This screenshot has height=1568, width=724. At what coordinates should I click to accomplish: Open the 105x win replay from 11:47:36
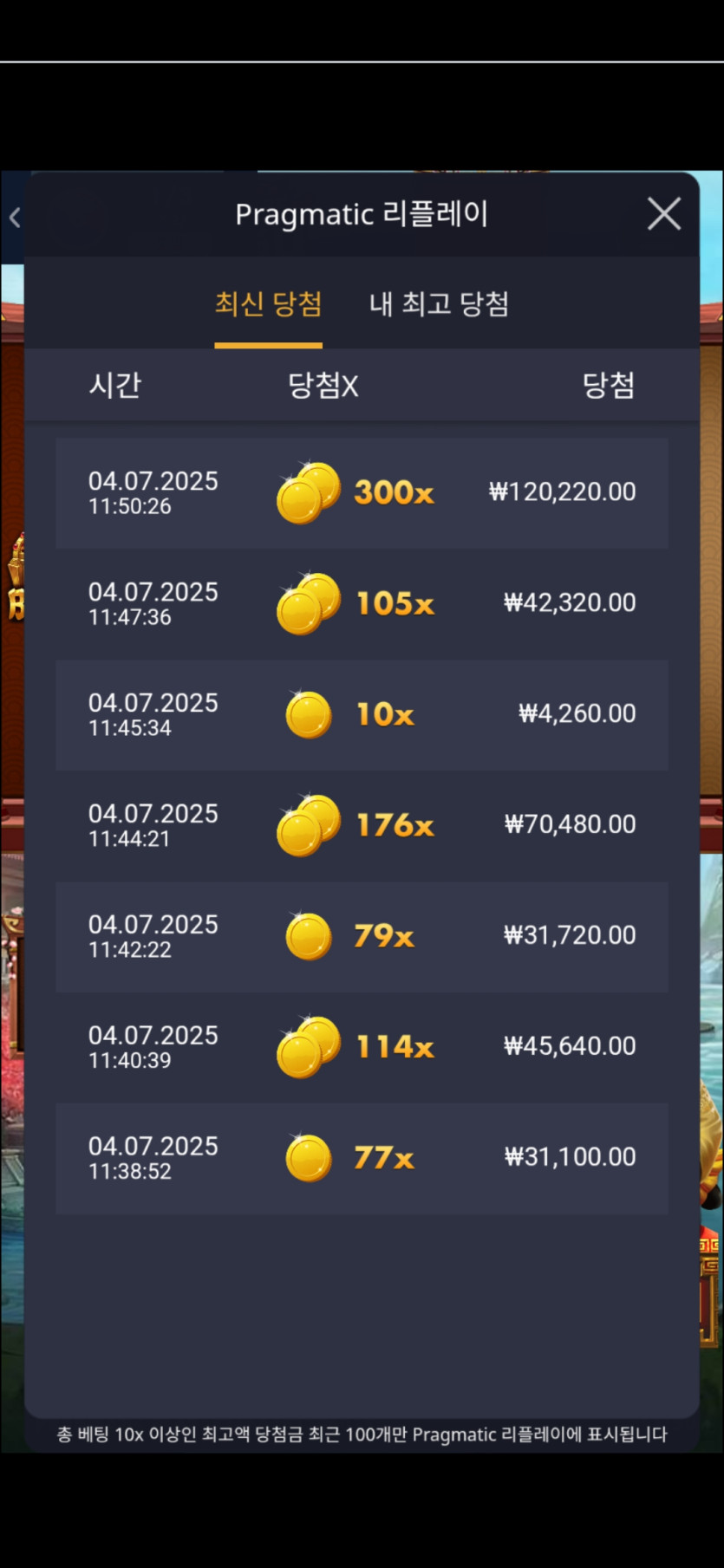click(362, 604)
